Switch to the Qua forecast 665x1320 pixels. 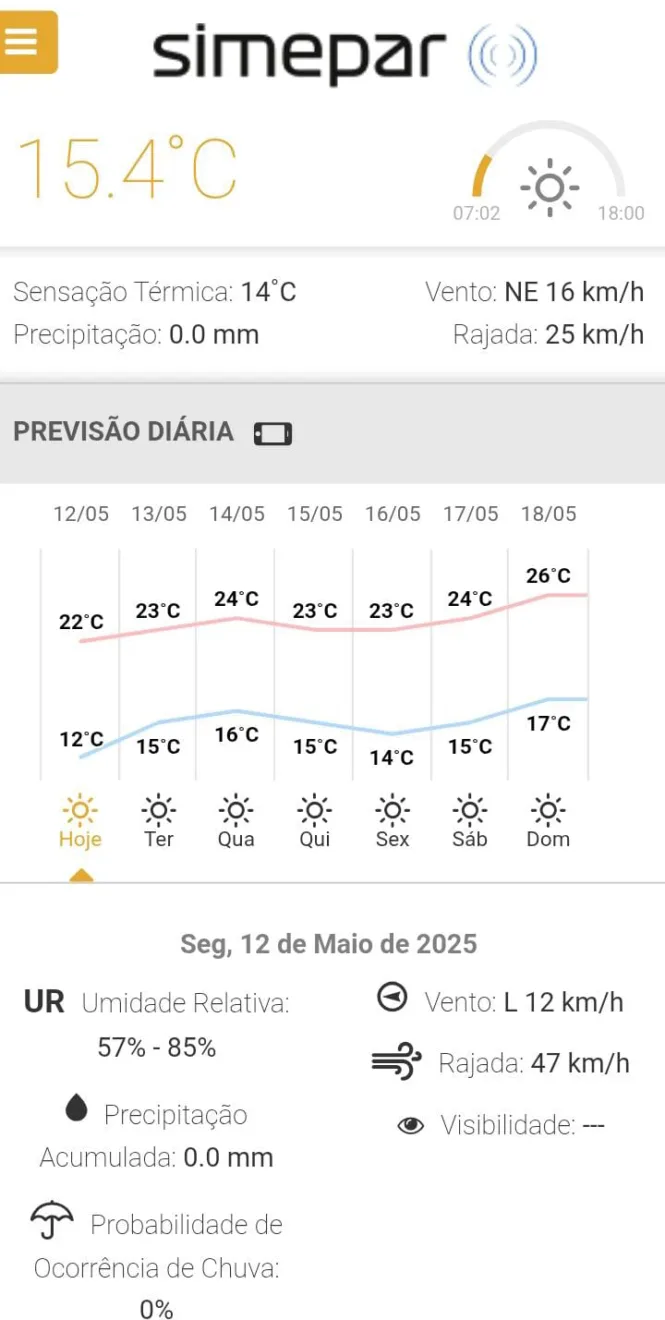tap(236, 821)
